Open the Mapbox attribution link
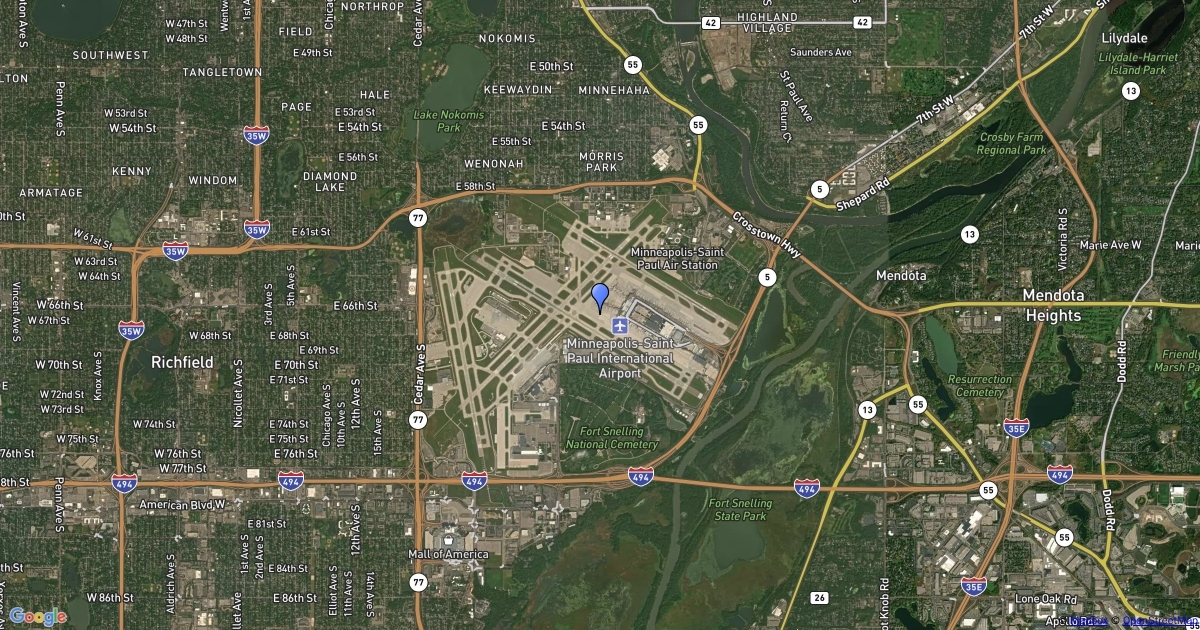This screenshot has width=1200, height=630. tap(1088, 621)
